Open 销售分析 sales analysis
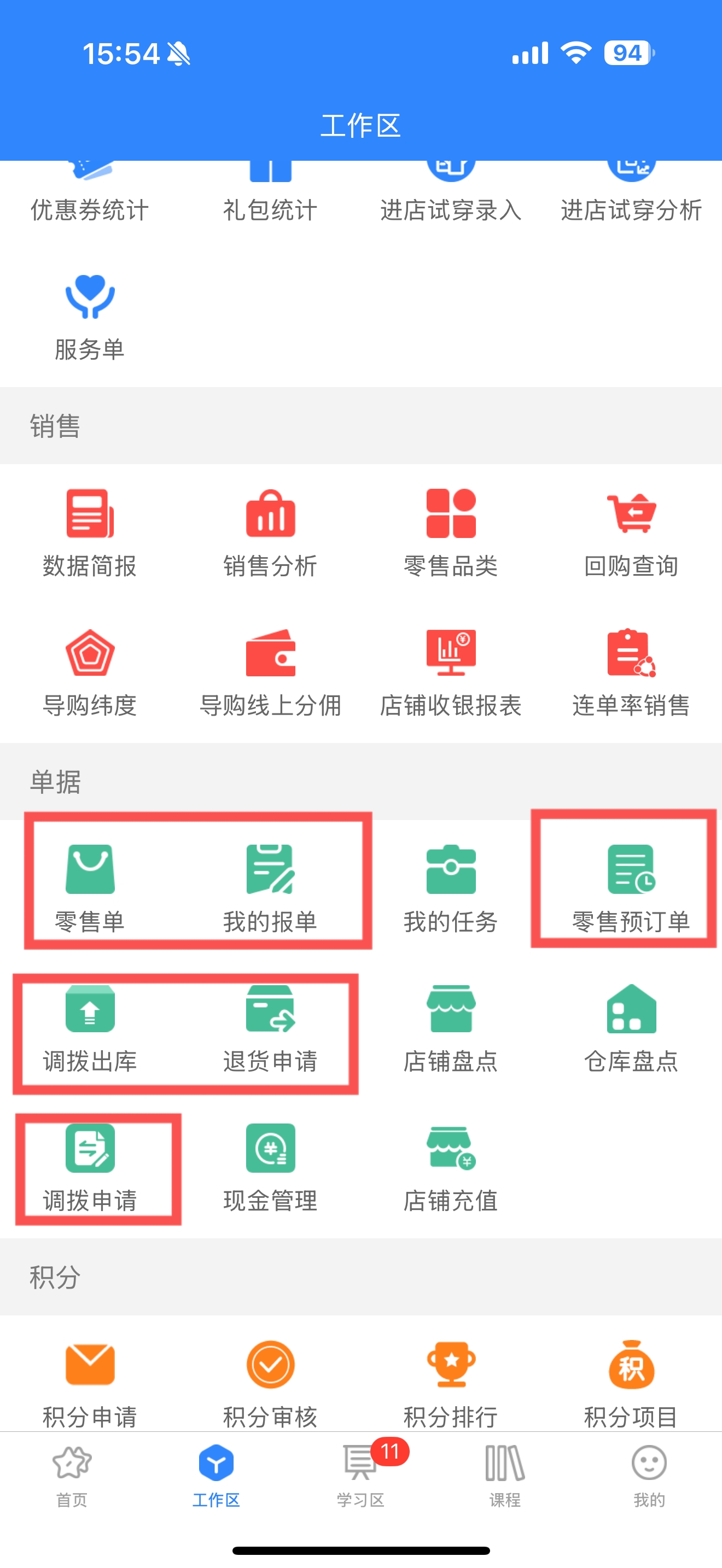Screen dimensions: 722x1568 (x=270, y=534)
